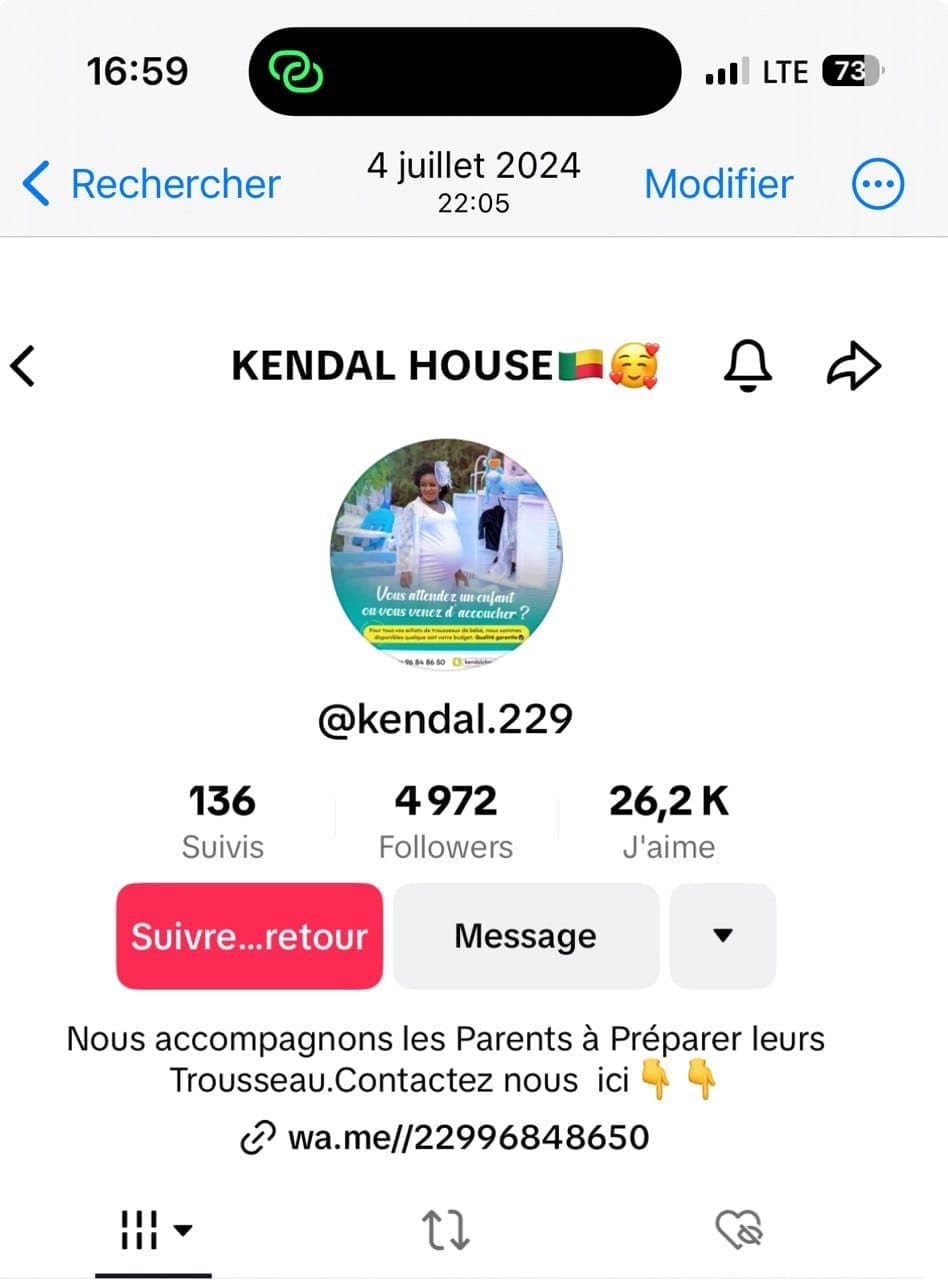Follow back with Suivre…retour button

(249, 936)
